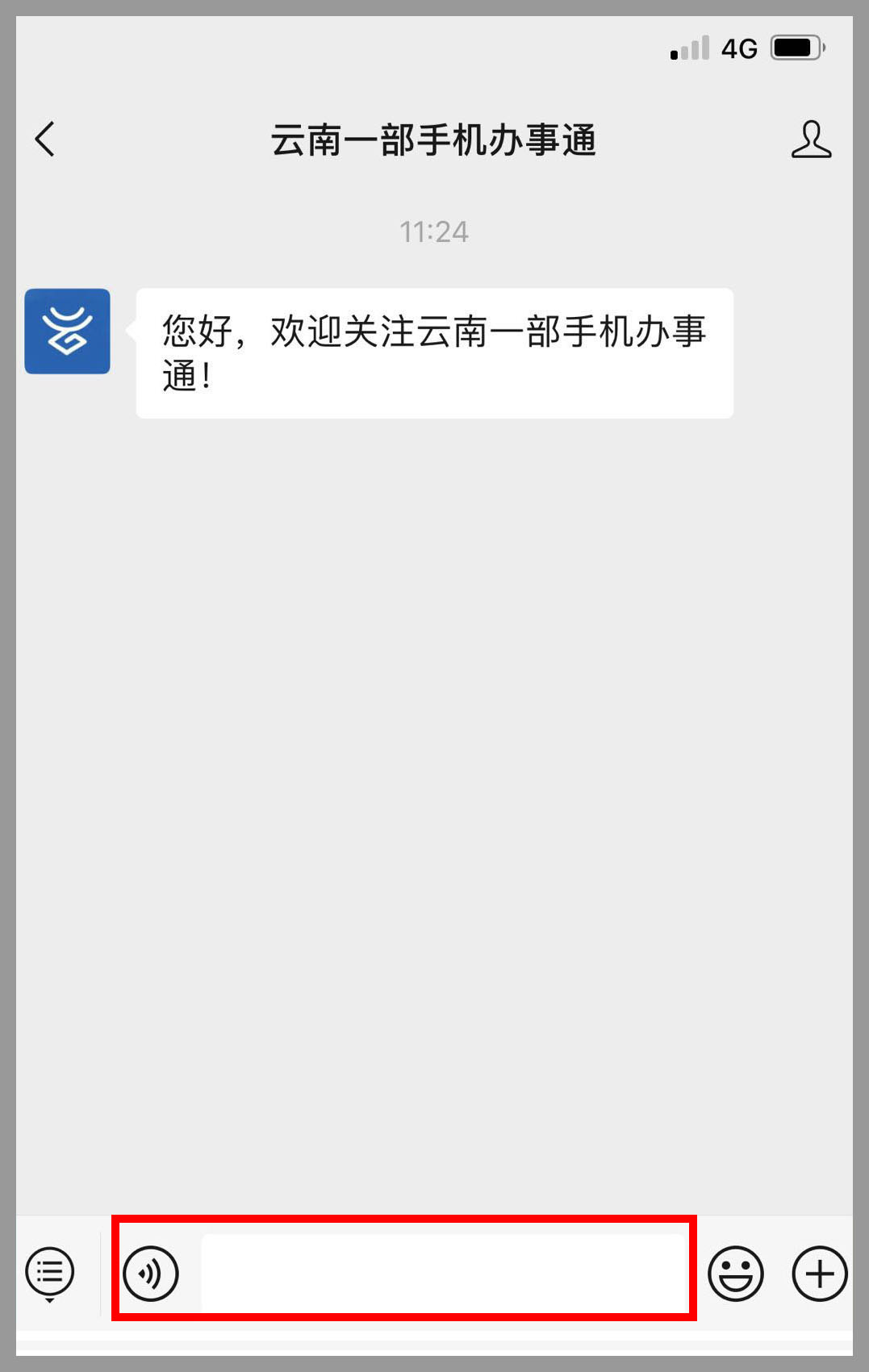This screenshot has height=1372, width=869.
Task: Switch to the service menu list
Action: [50, 1273]
